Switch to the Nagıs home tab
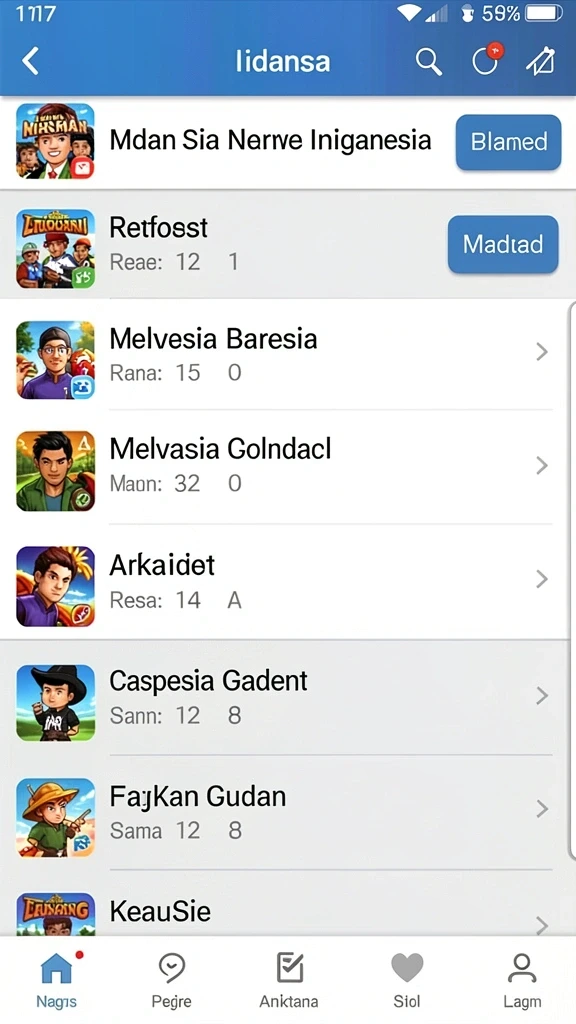Viewport: 576px width, 1024px height. coord(57,980)
